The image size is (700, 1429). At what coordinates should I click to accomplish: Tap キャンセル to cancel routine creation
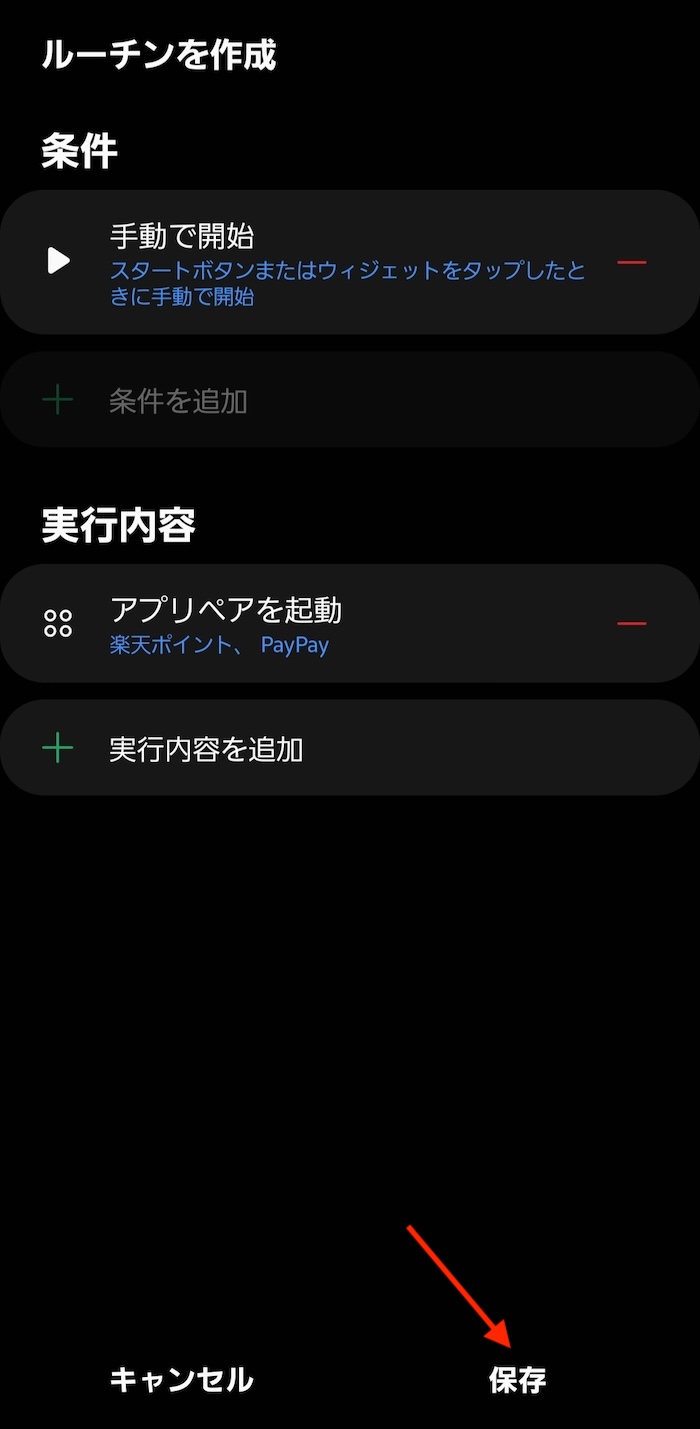181,1380
